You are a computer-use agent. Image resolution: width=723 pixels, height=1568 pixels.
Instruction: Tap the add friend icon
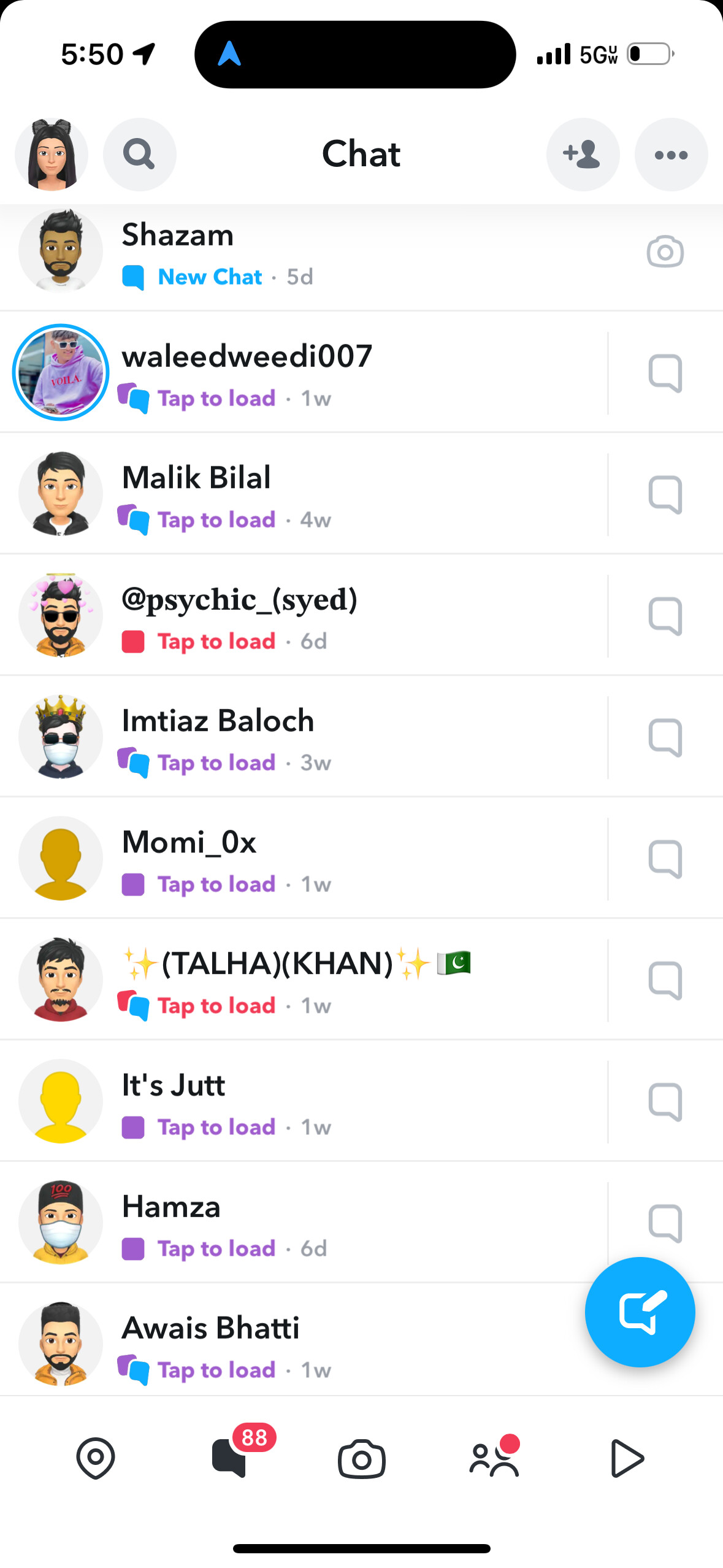[x=583, y=155]
